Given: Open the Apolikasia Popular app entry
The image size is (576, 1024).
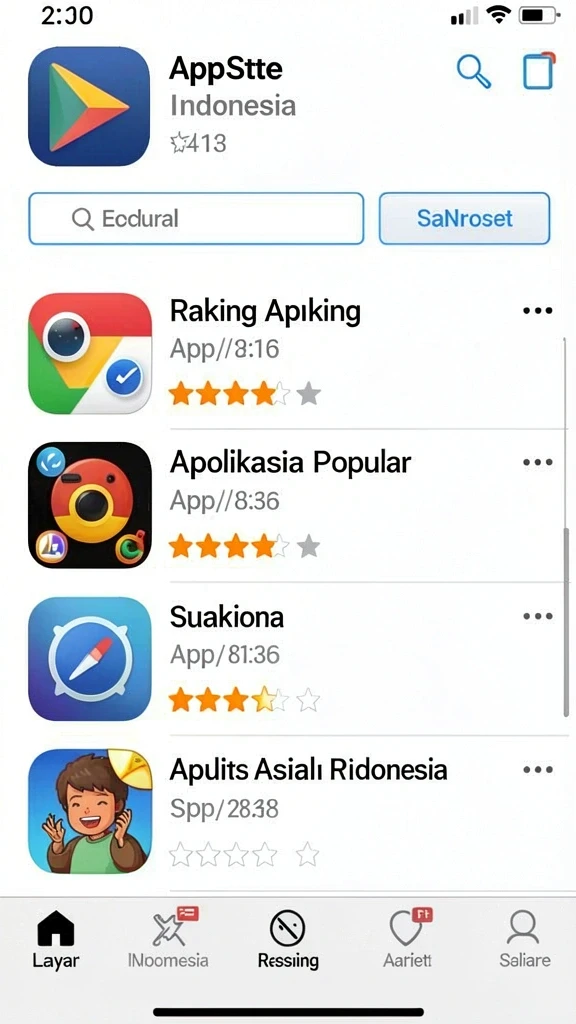Looking at the screenshot, I should pyautogui.click(x=289, y=505).
